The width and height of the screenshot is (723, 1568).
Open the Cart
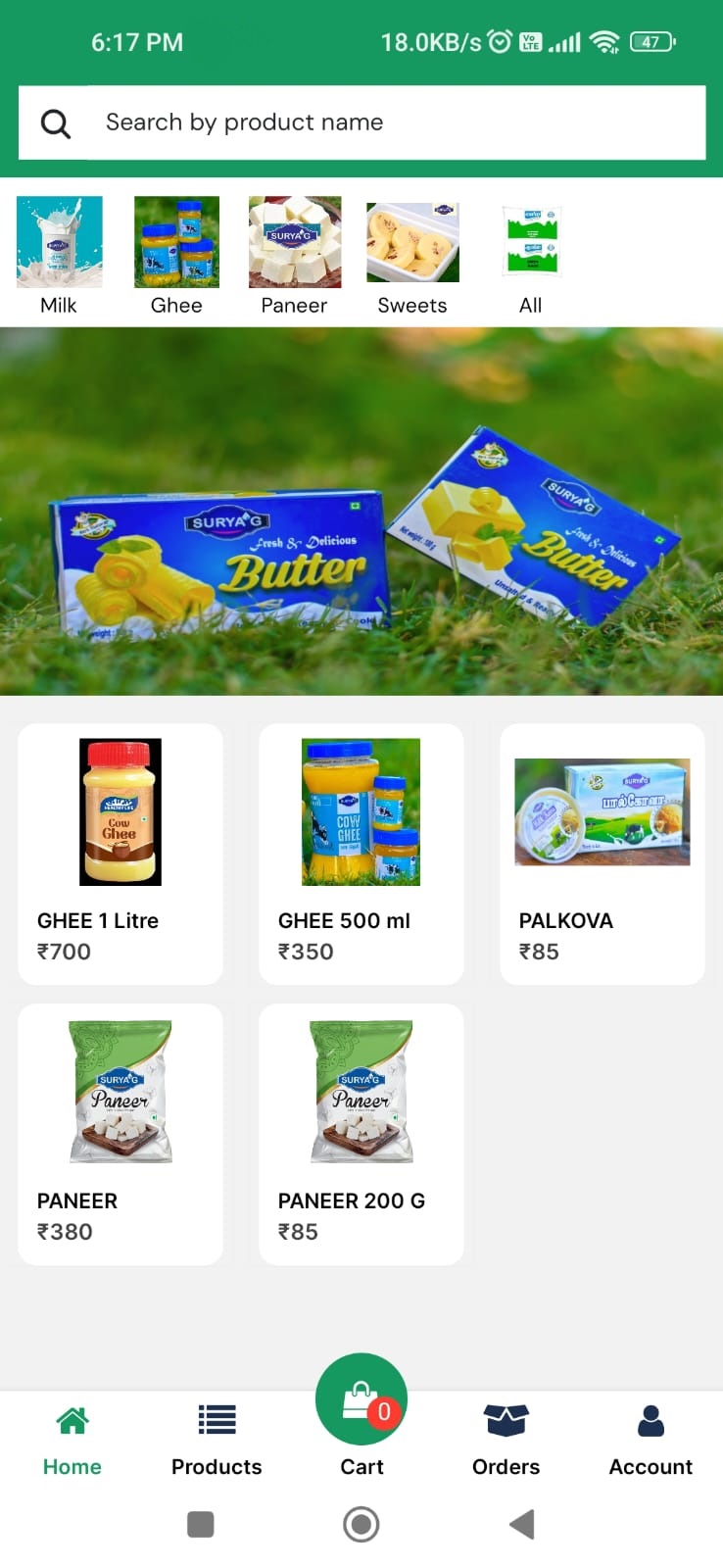[x=361, y=1411]
